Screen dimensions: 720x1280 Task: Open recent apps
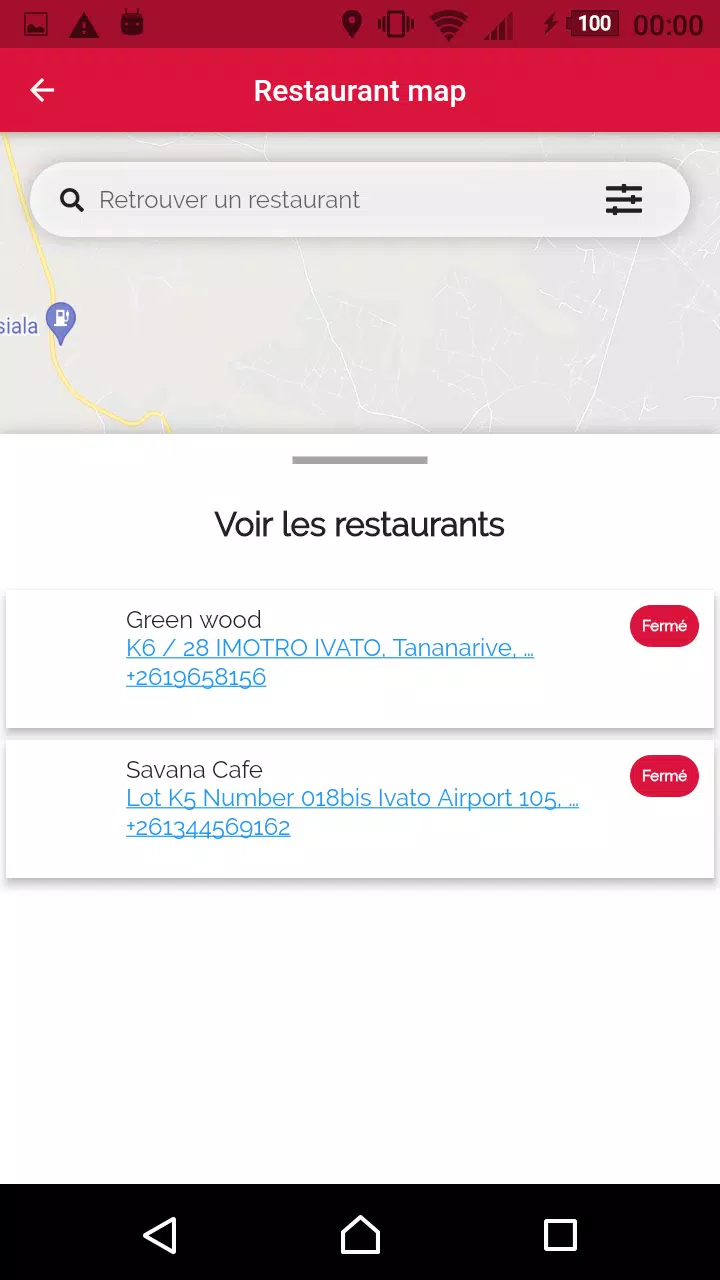(x=560, y=1235)
